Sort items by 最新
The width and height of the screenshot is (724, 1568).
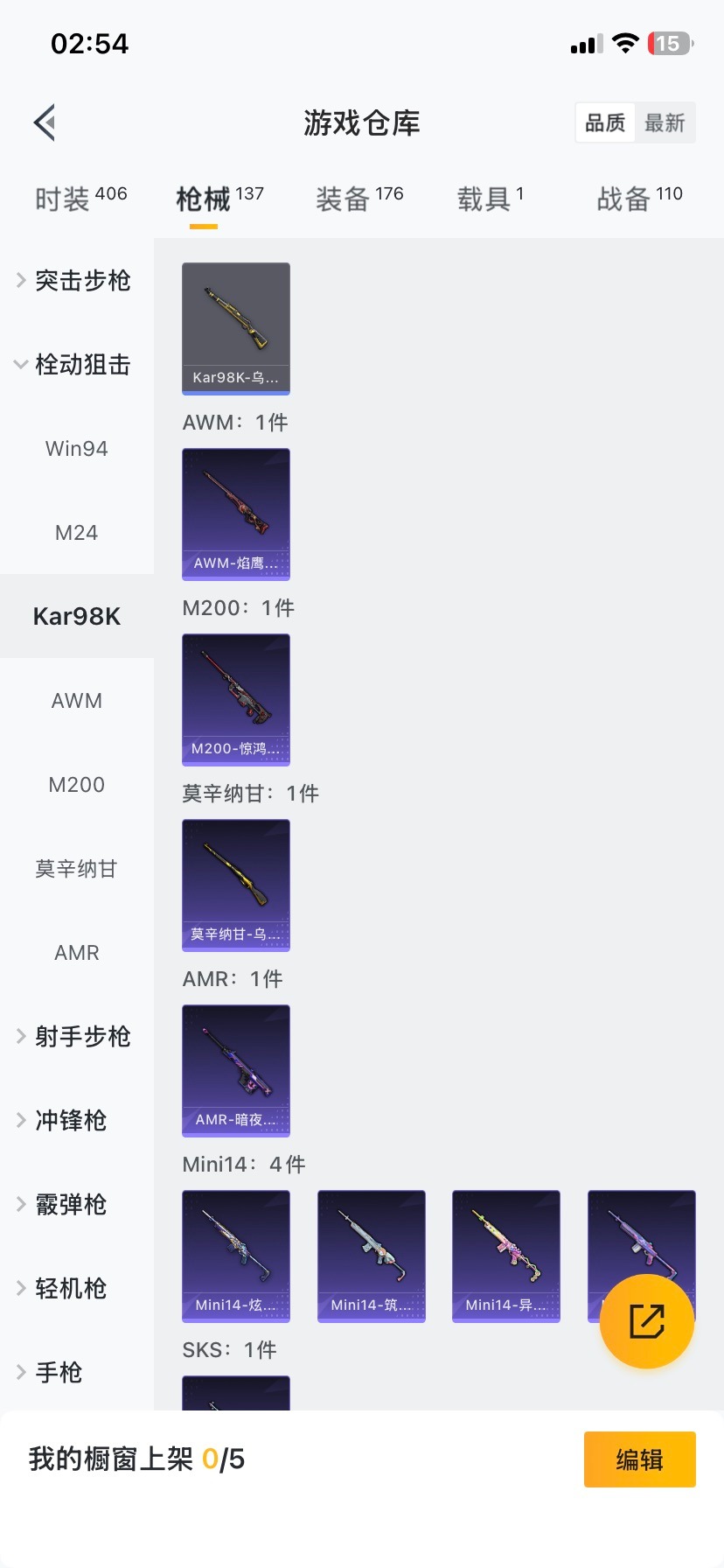(665, 122)
